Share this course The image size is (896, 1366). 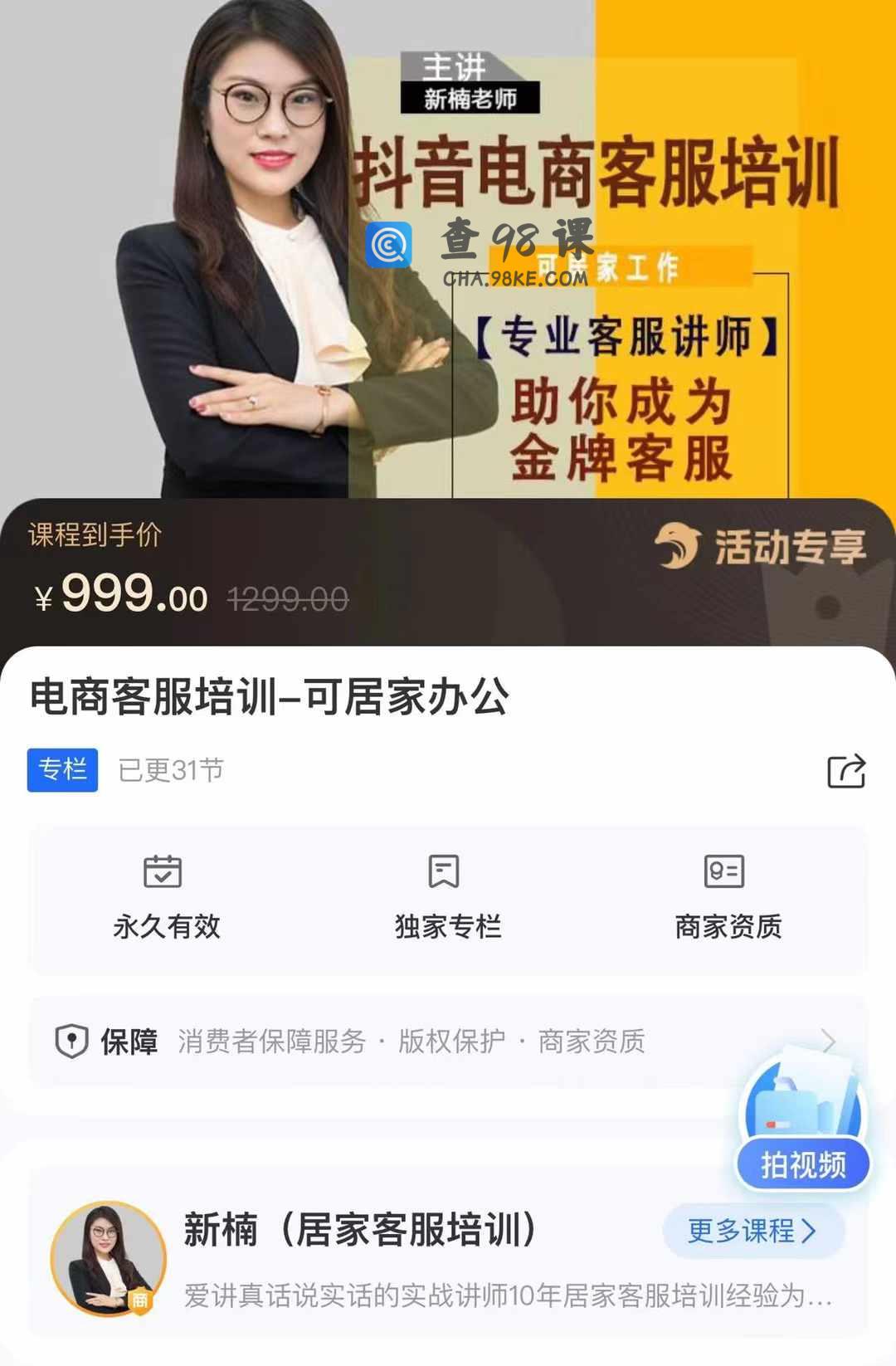(x=846, y=771)
